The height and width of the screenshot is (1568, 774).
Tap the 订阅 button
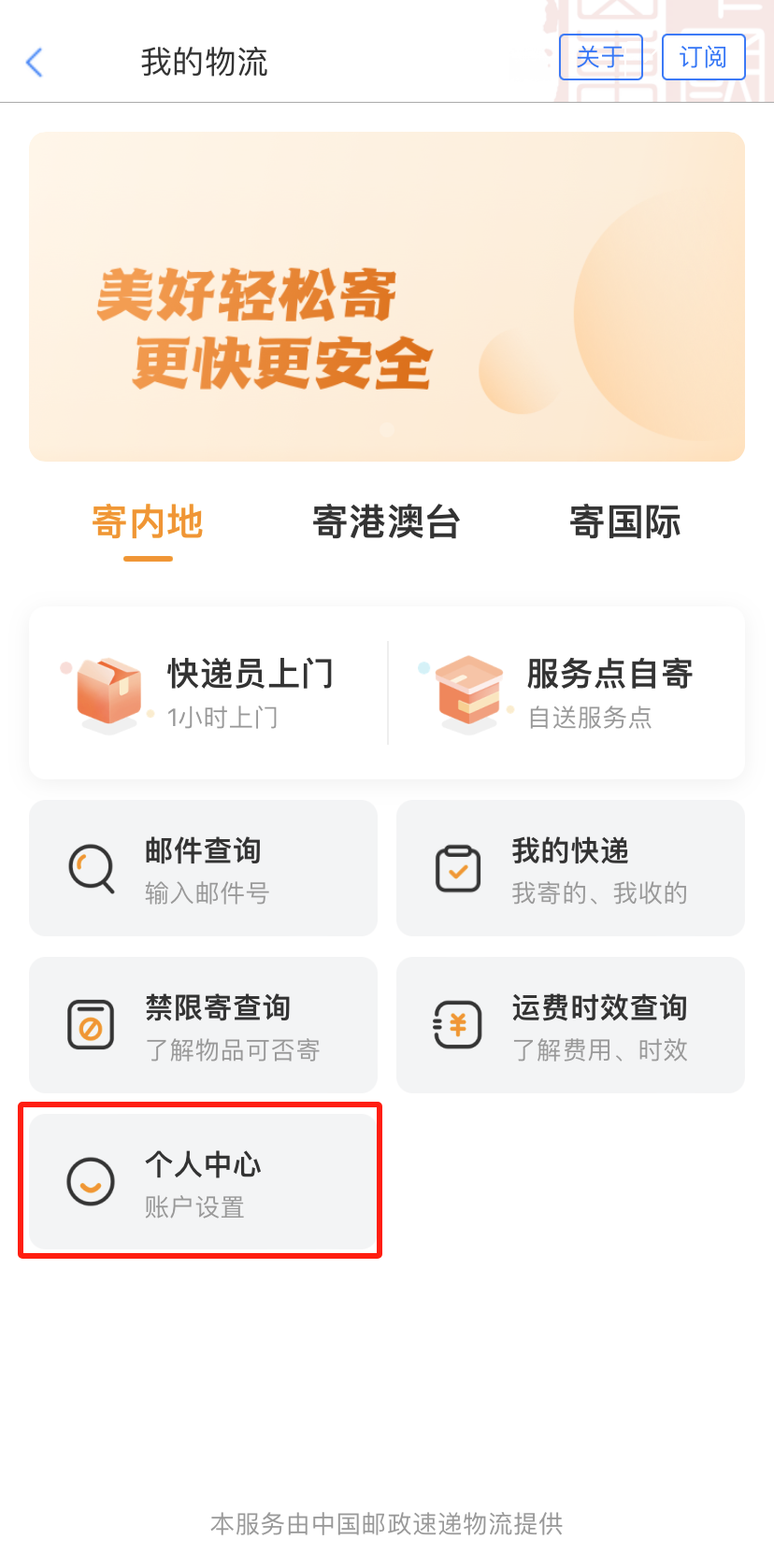(x=703, y=57)
